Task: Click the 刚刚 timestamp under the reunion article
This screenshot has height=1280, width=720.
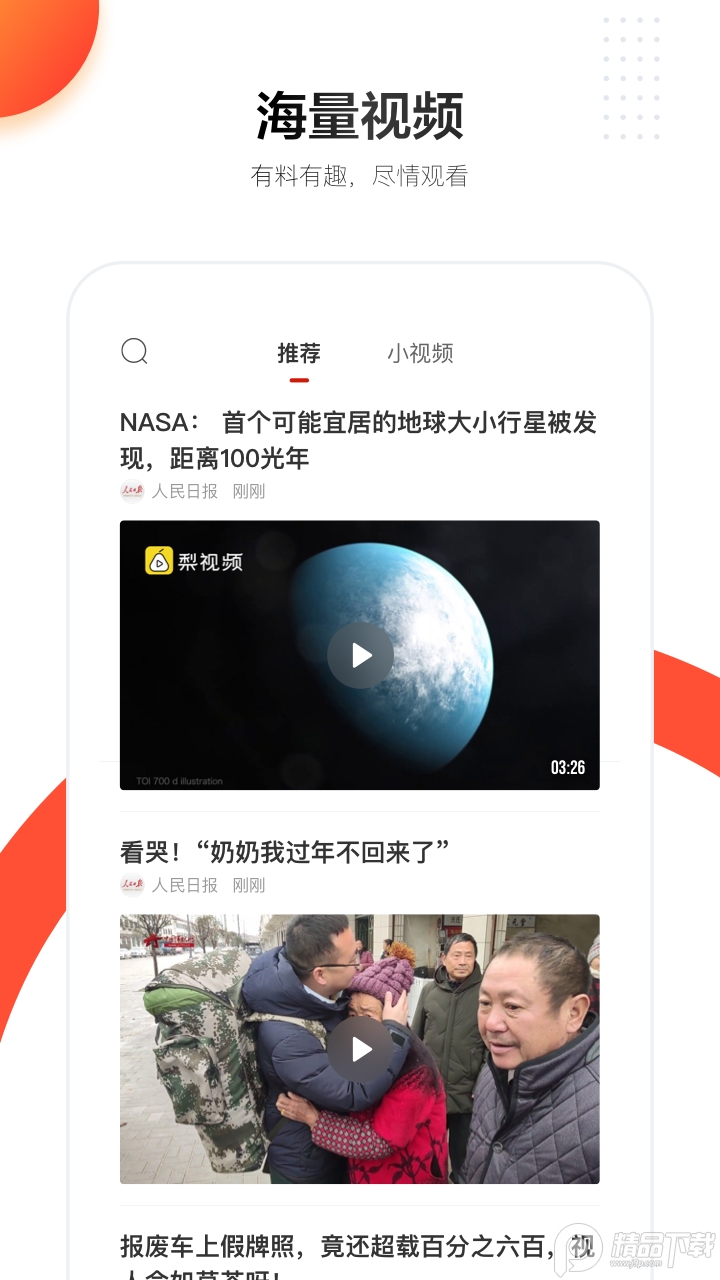Action: (x=248, y=885)
